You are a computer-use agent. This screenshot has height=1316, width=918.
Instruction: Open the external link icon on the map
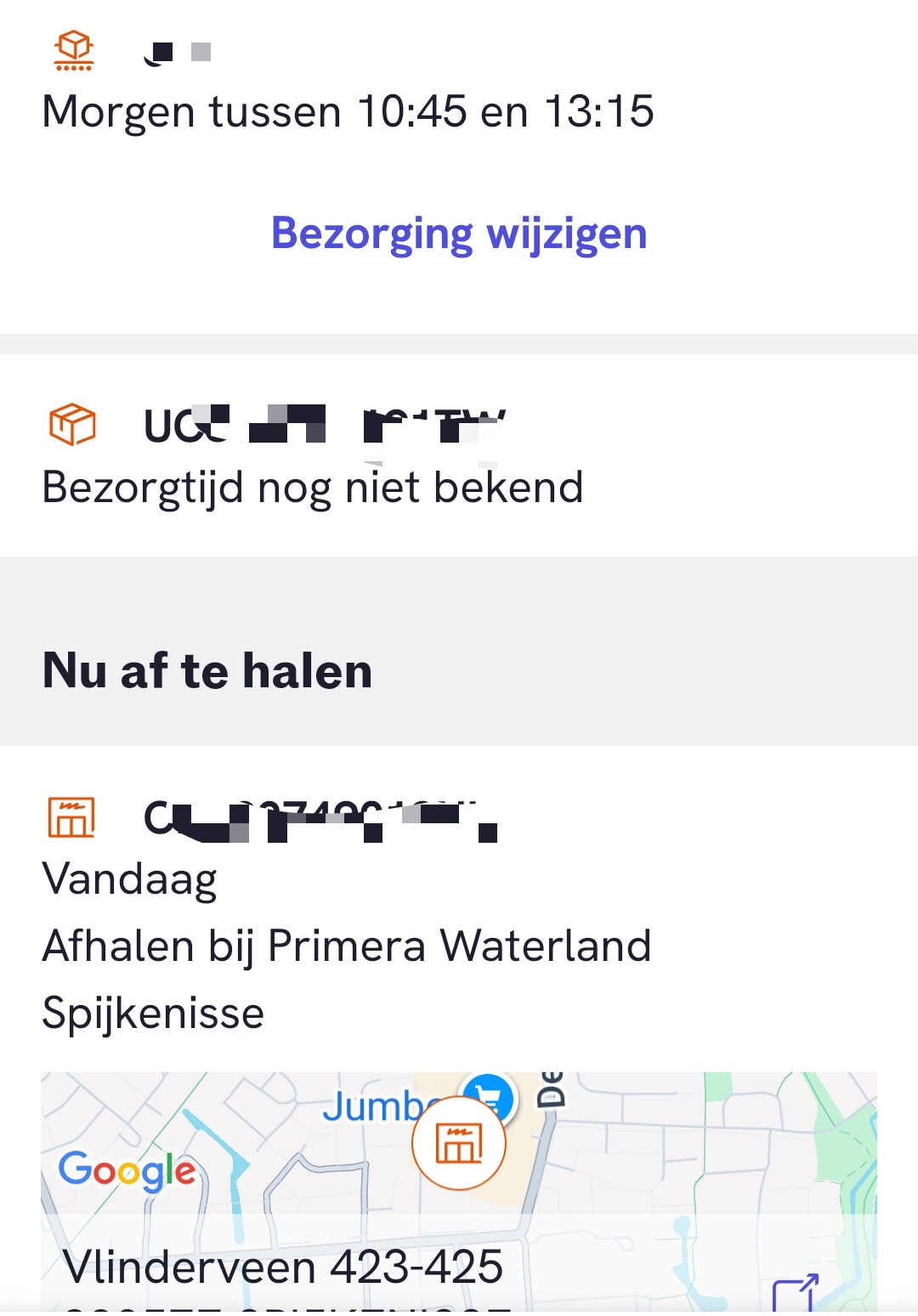pos(795,1293)
